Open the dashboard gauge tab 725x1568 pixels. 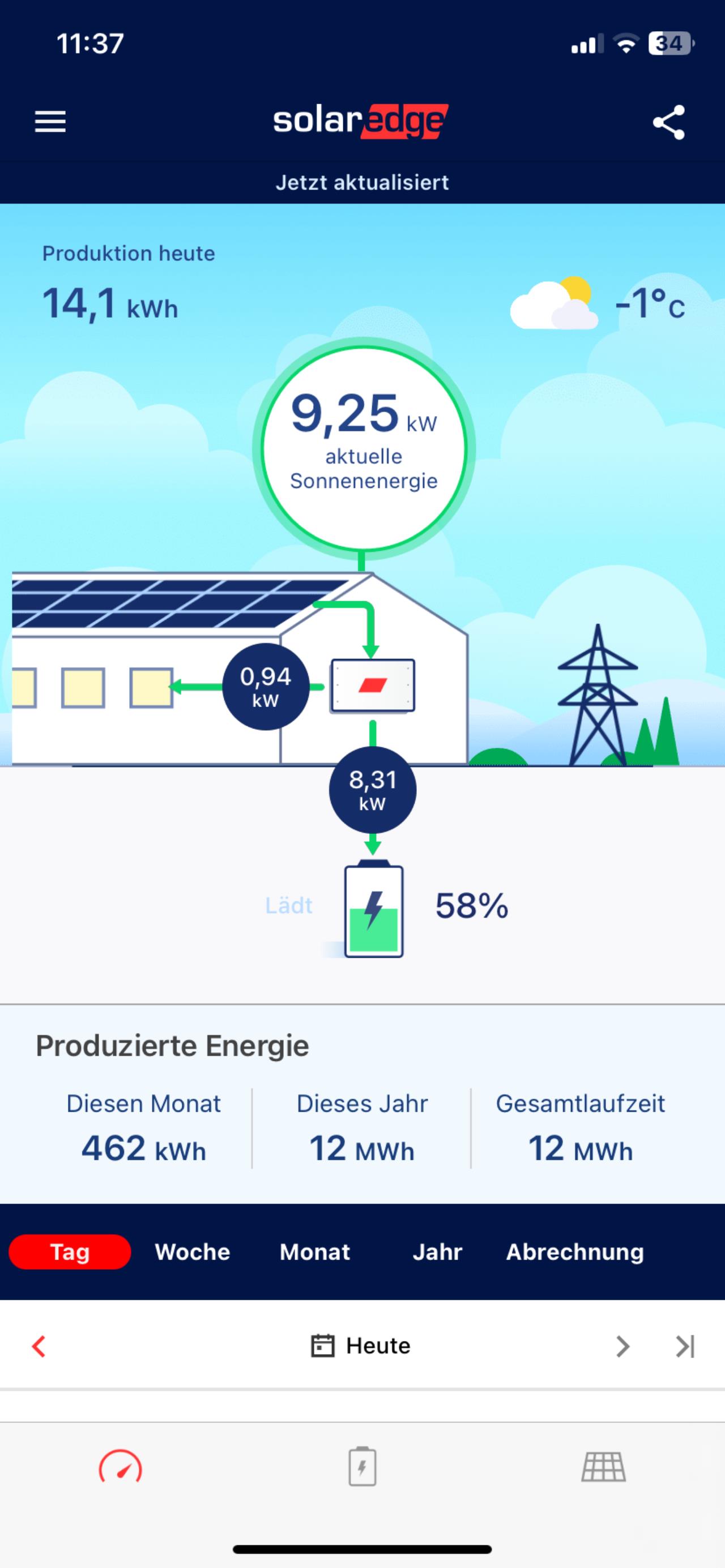click(x=121, y=1467)
